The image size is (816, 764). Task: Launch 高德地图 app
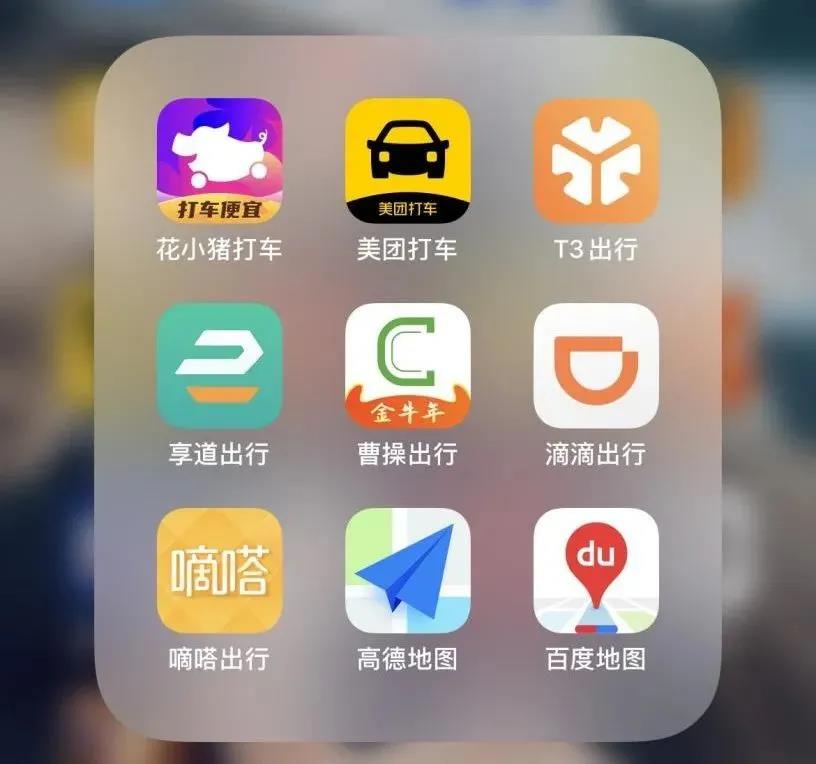pos(408,571)
